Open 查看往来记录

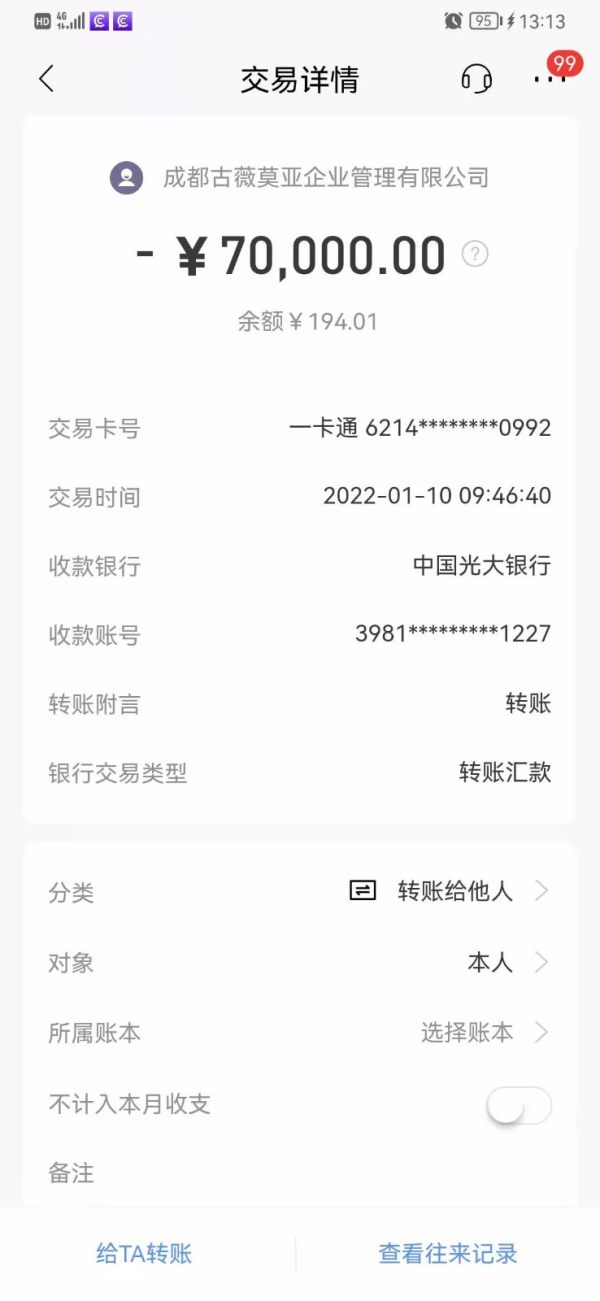pos(448,1253)
